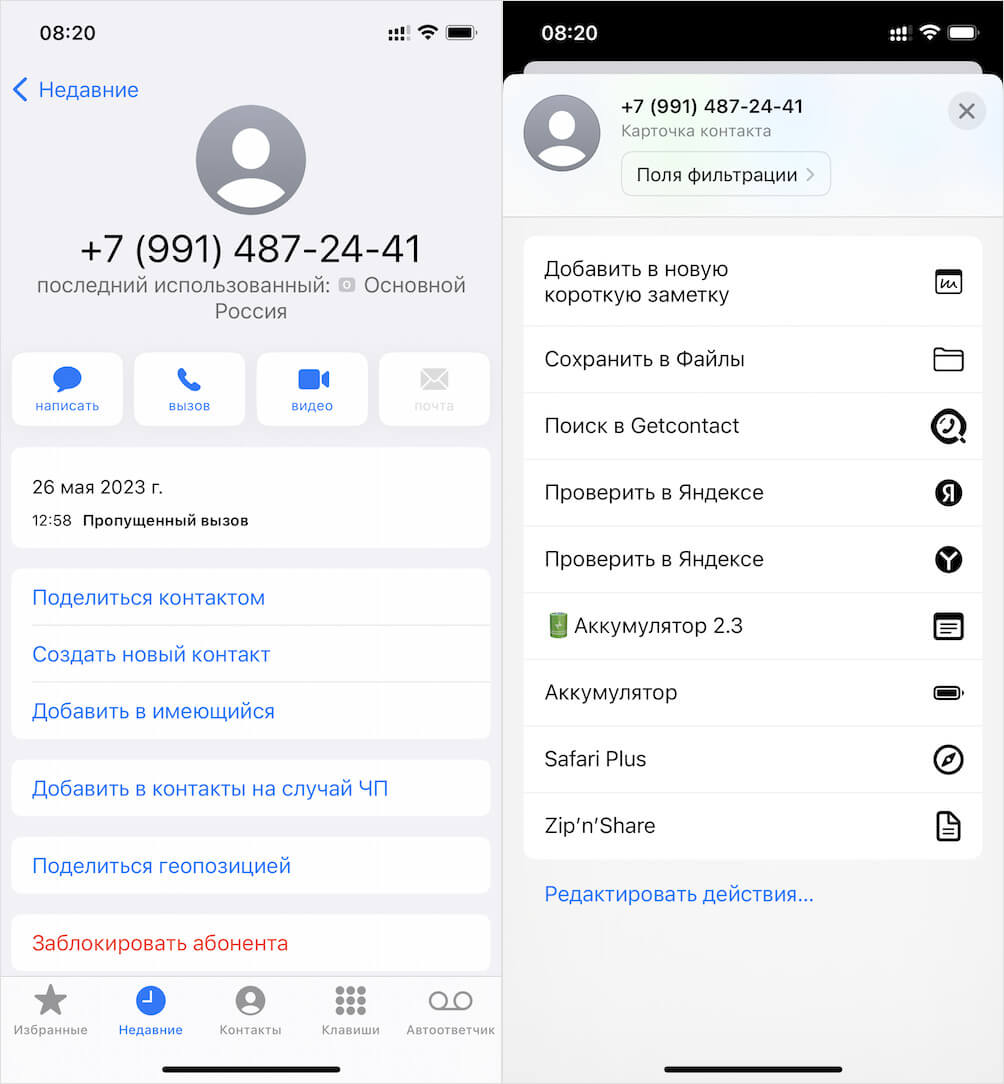The image size is (1004, 1084).
Task: Close the share sheet
Action: click(966, 111)
